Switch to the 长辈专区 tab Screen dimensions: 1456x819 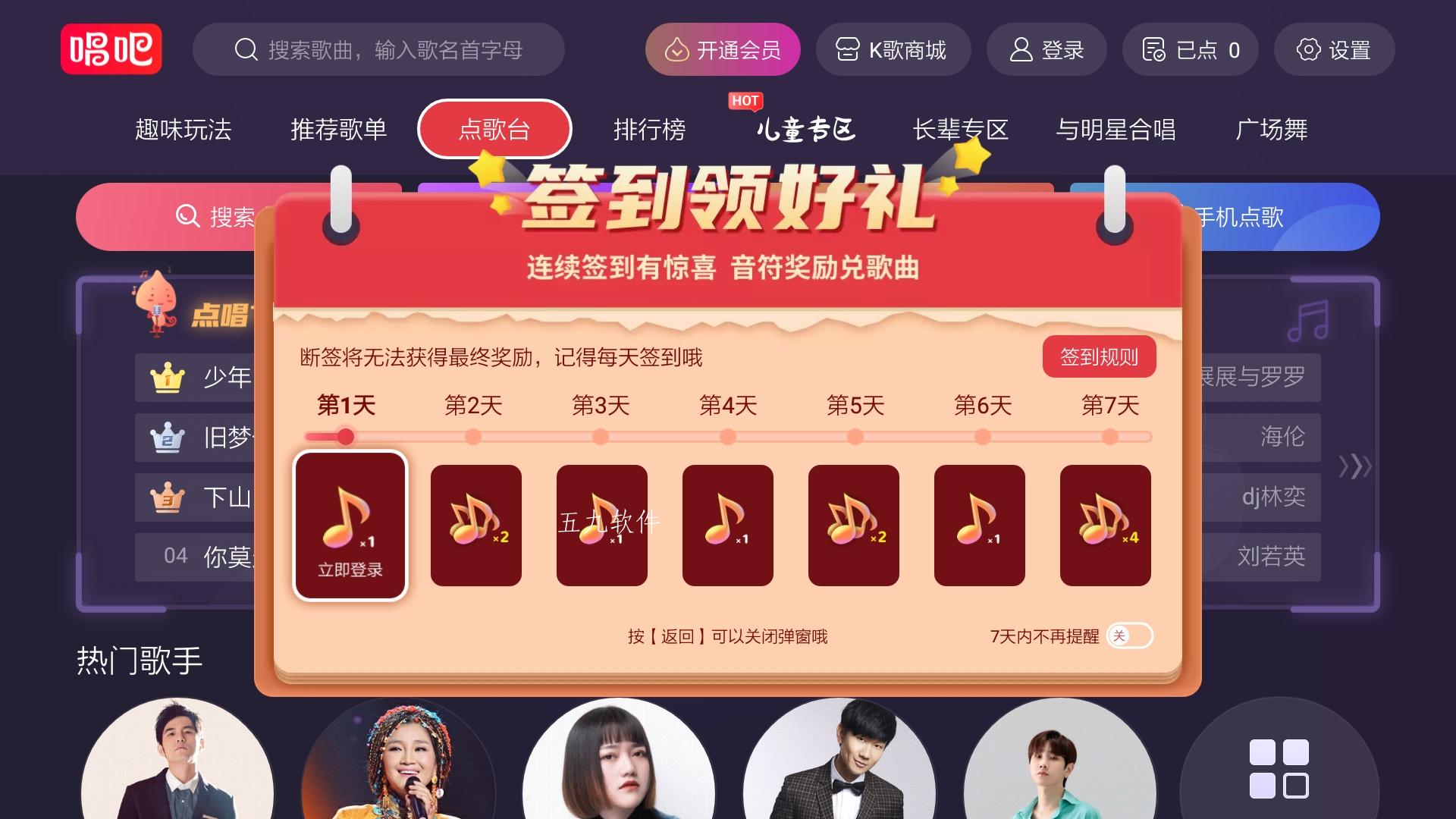tap(960, 130)
